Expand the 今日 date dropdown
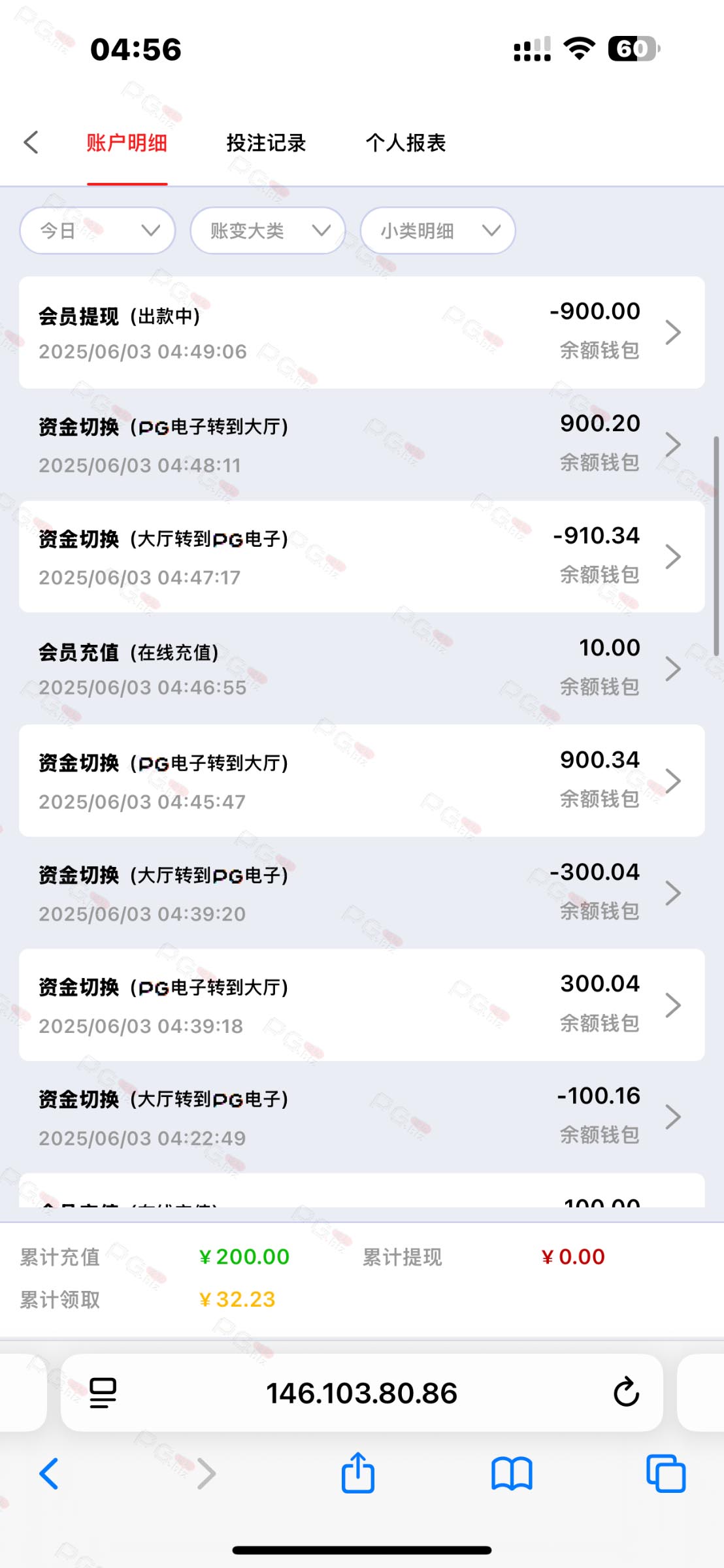Image resolution: width=724 pixels, height=1568 pixels. (x=97, y=231)
